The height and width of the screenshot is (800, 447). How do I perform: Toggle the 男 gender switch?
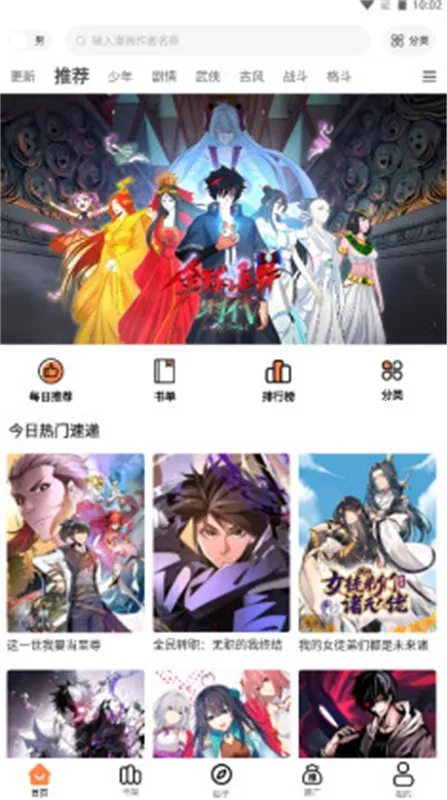[x=30, y=41]
